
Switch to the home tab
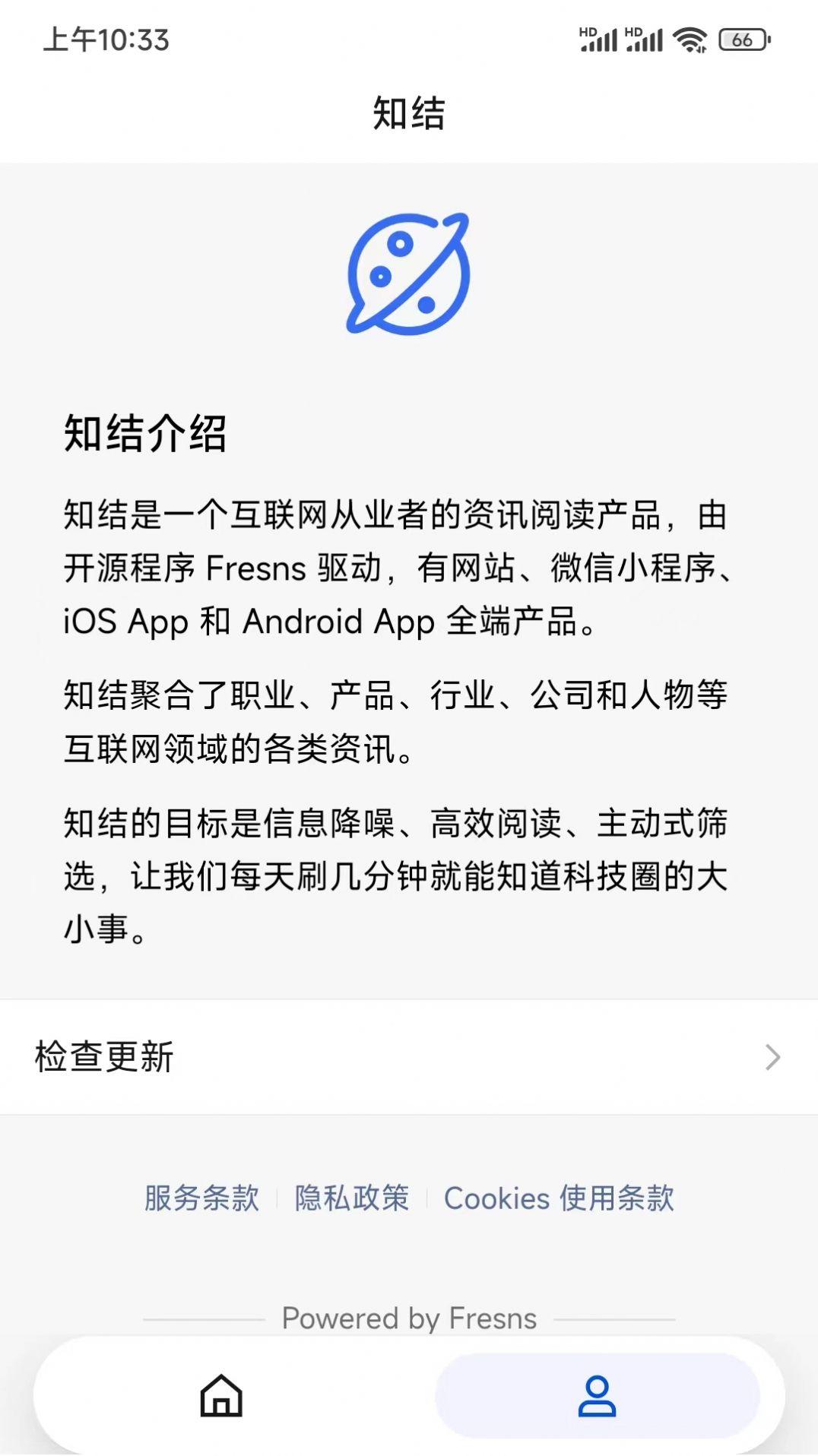click(x=221, y=1396)
